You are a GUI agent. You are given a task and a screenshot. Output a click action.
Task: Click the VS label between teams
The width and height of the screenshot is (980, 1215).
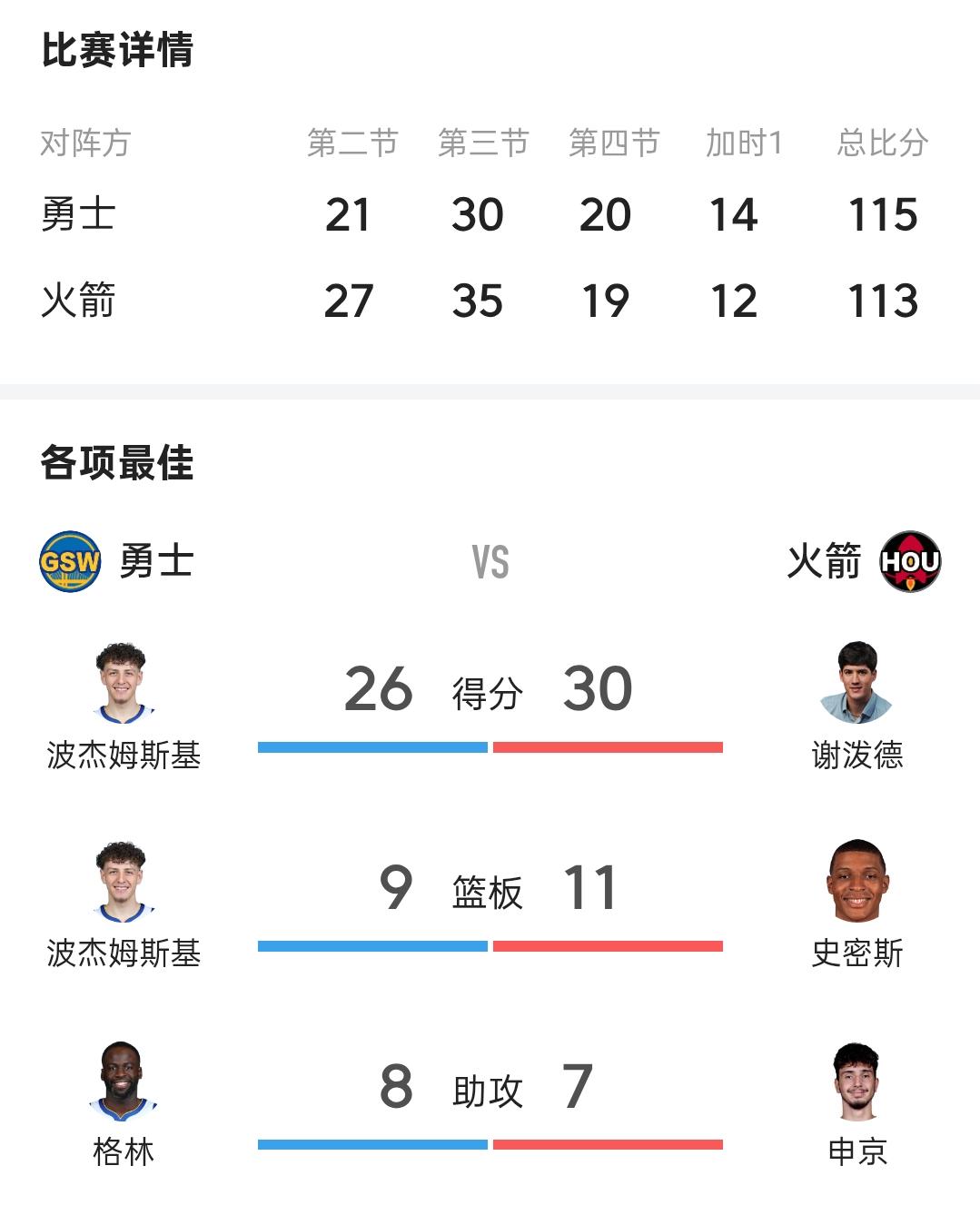(x=490, y=563)
